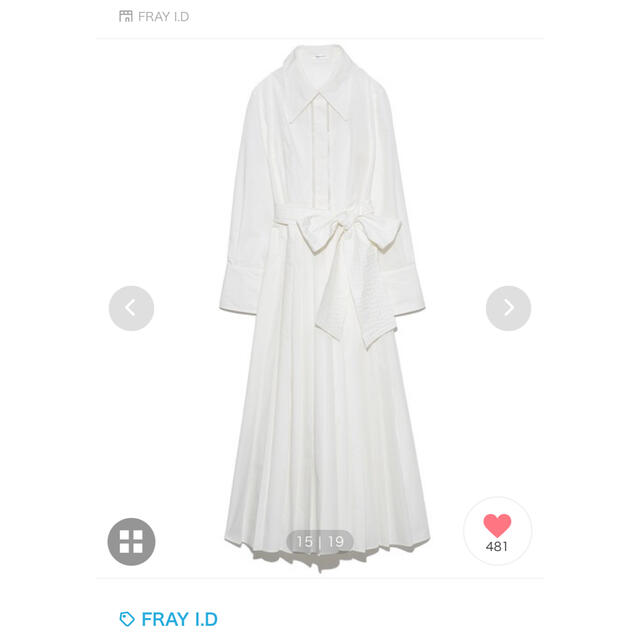This screenshot has height=640, width=640.
Task: Go to the next product image
Action: coord(508,308)
